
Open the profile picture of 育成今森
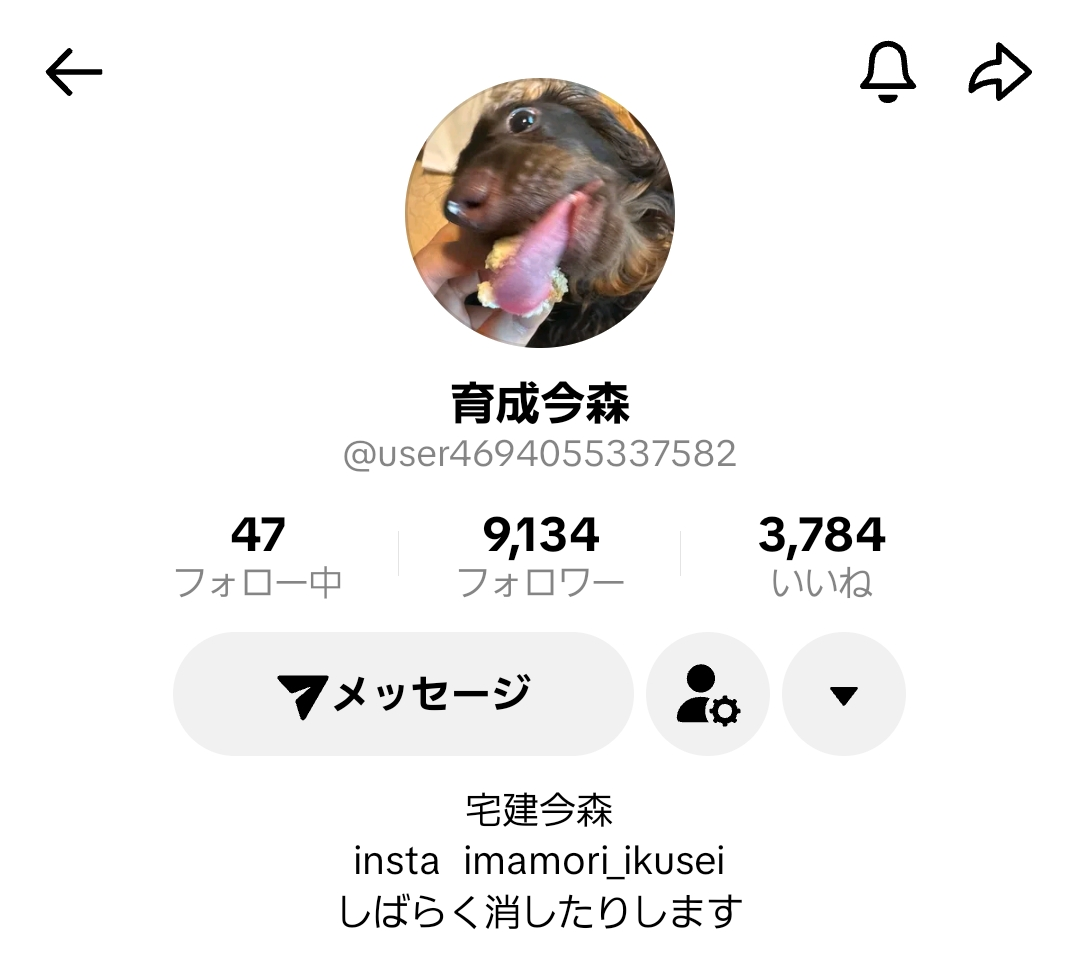540,212
